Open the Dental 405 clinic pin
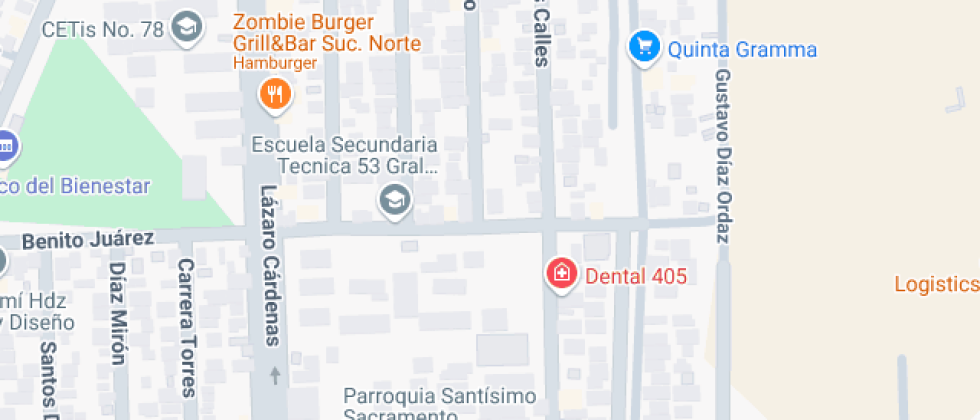This screenshot has width=980, height=420. pyautogui.click(x=562, y=273)
